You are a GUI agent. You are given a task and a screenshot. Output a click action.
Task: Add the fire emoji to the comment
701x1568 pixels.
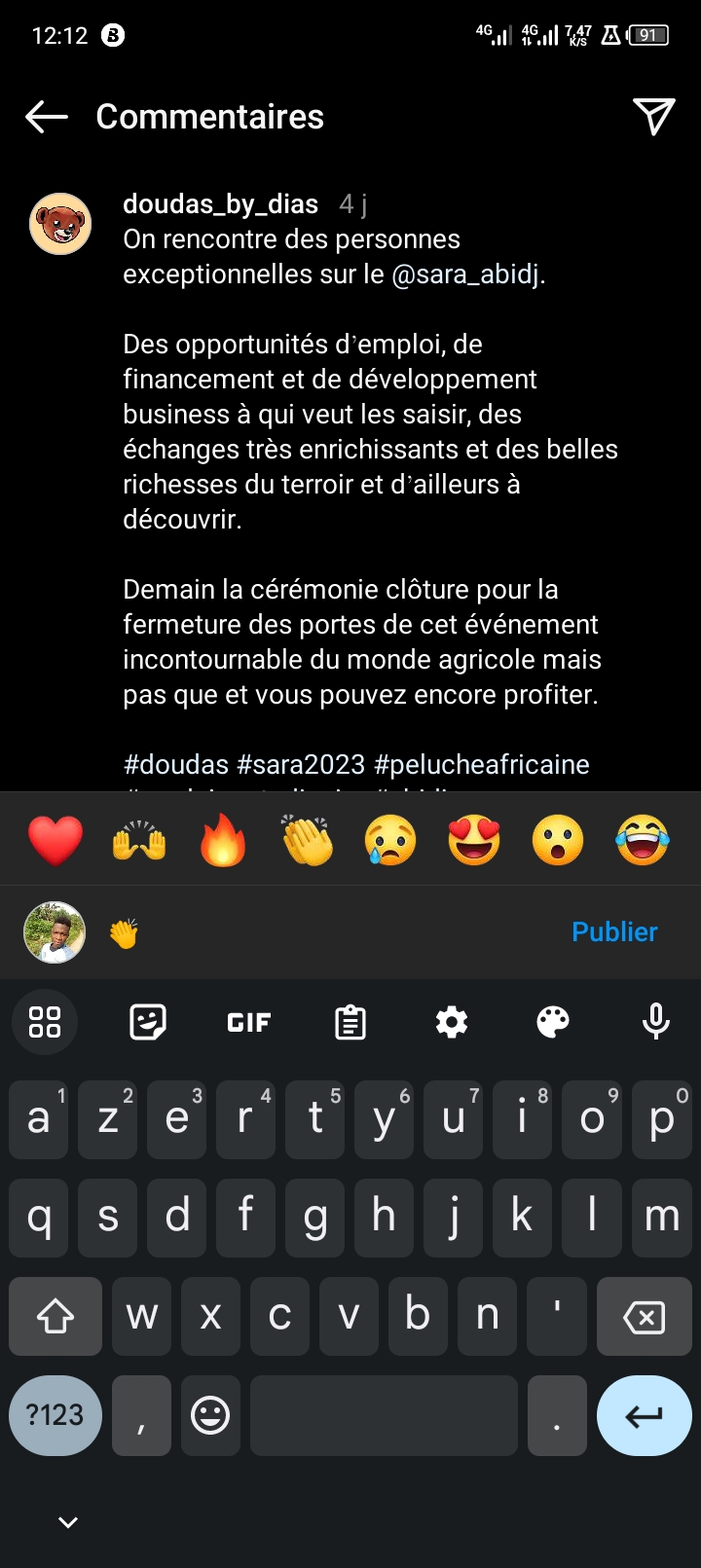click(x=223, y=841)
